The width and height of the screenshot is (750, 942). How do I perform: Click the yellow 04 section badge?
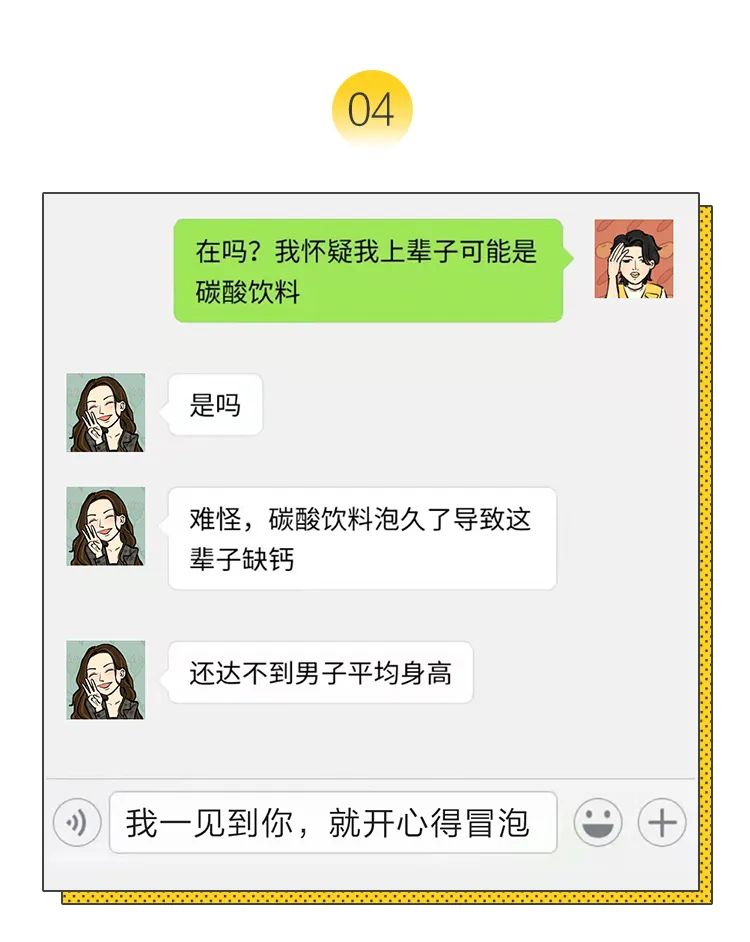click(x=374, y=104)
